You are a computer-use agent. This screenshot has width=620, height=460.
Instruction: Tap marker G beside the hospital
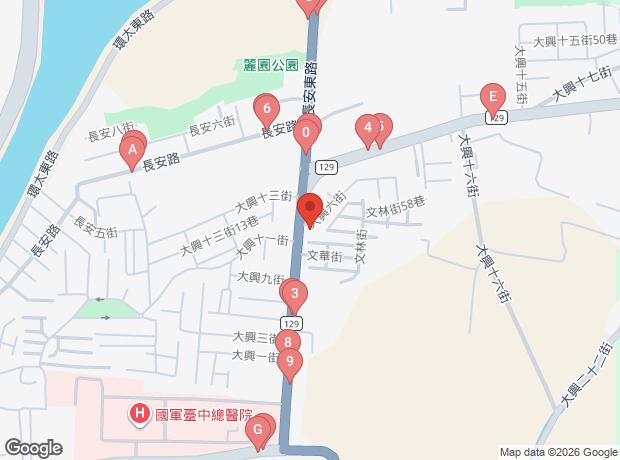(258, 431)
